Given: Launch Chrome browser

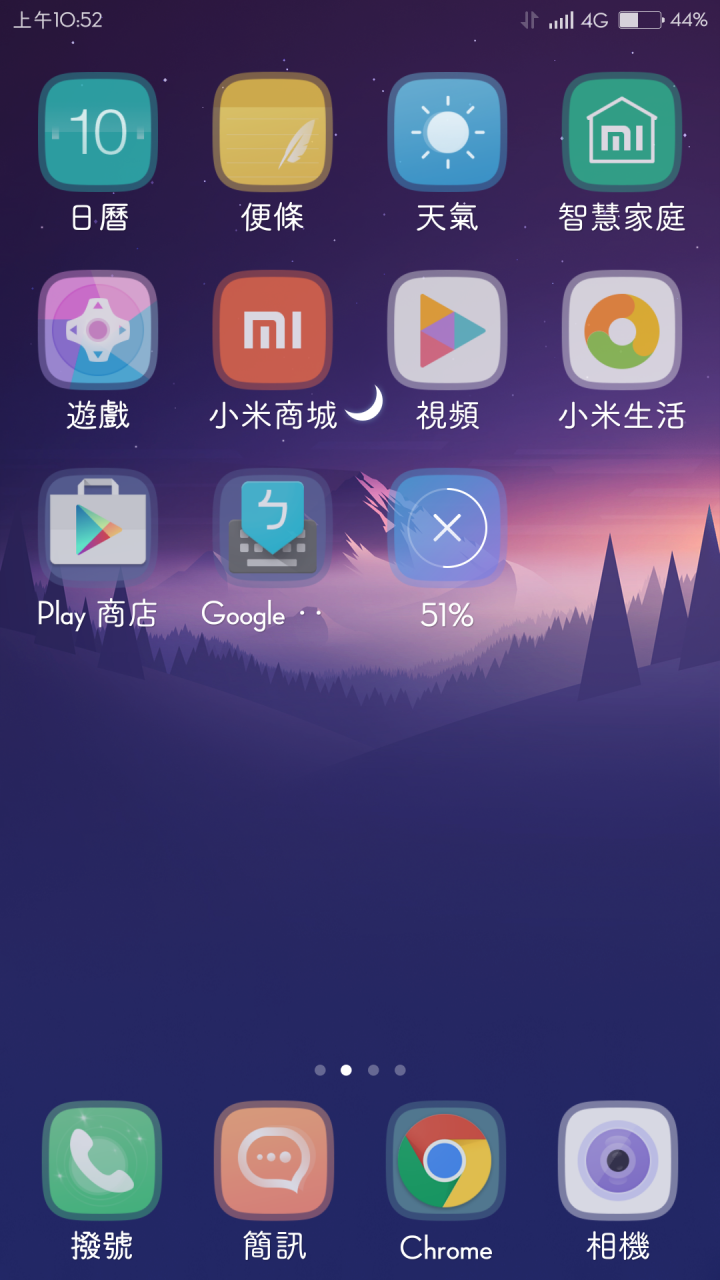Looking at the screenshot, I should [445, 1161].
